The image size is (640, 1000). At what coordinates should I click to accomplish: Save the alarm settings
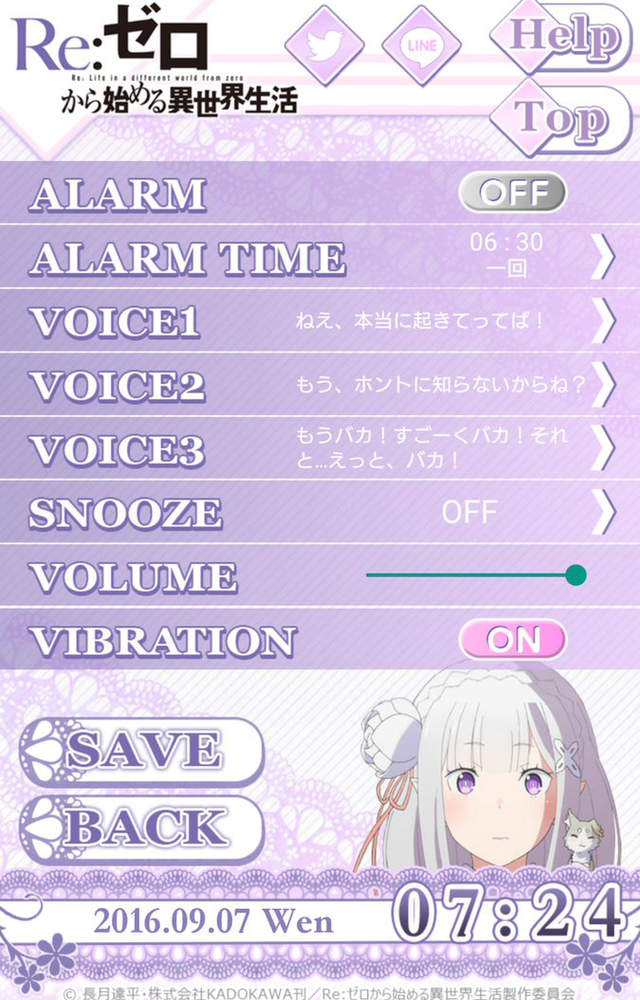pyautogui.click(x=142, y=750)
